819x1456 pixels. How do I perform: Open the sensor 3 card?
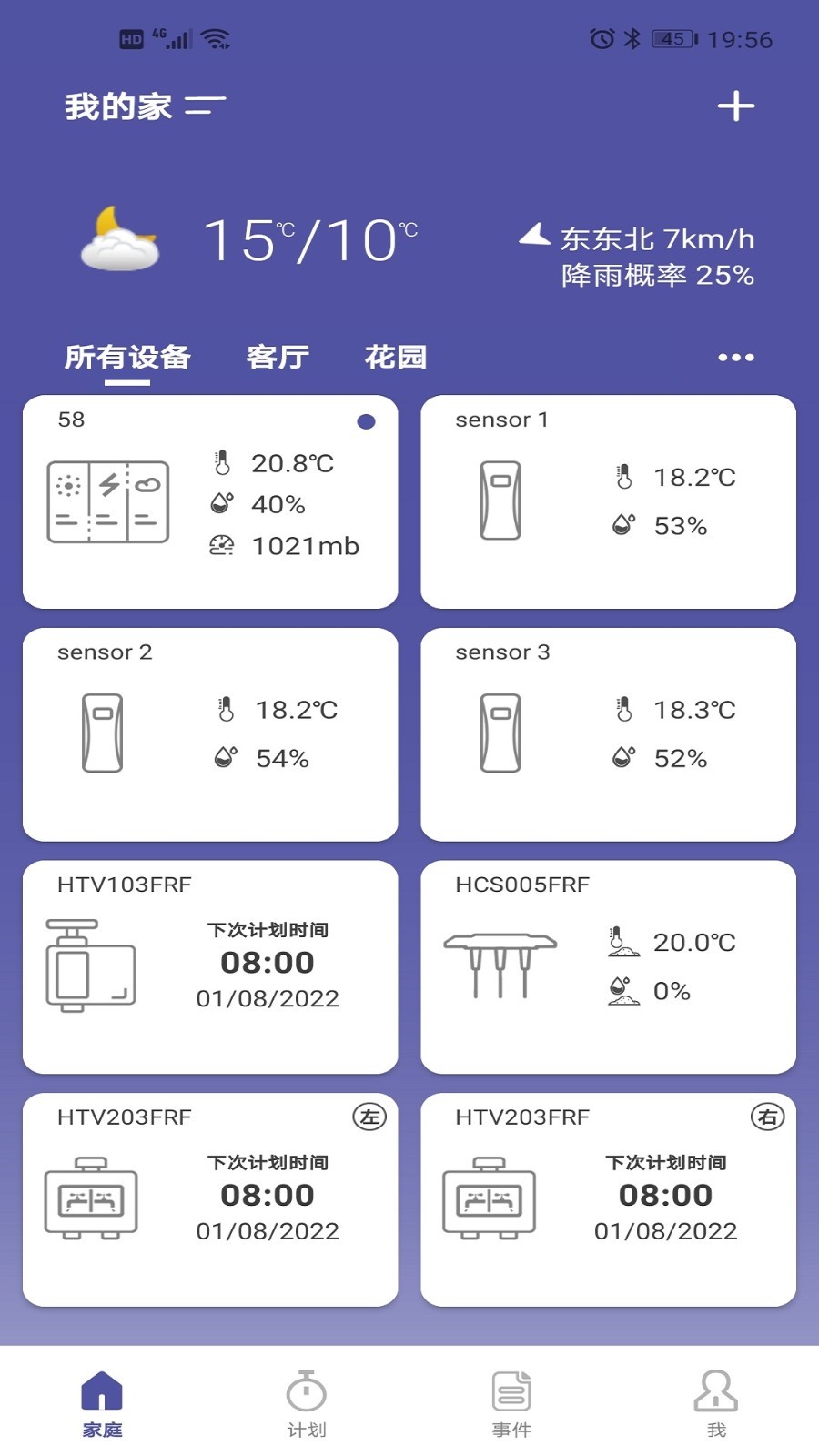608,734
